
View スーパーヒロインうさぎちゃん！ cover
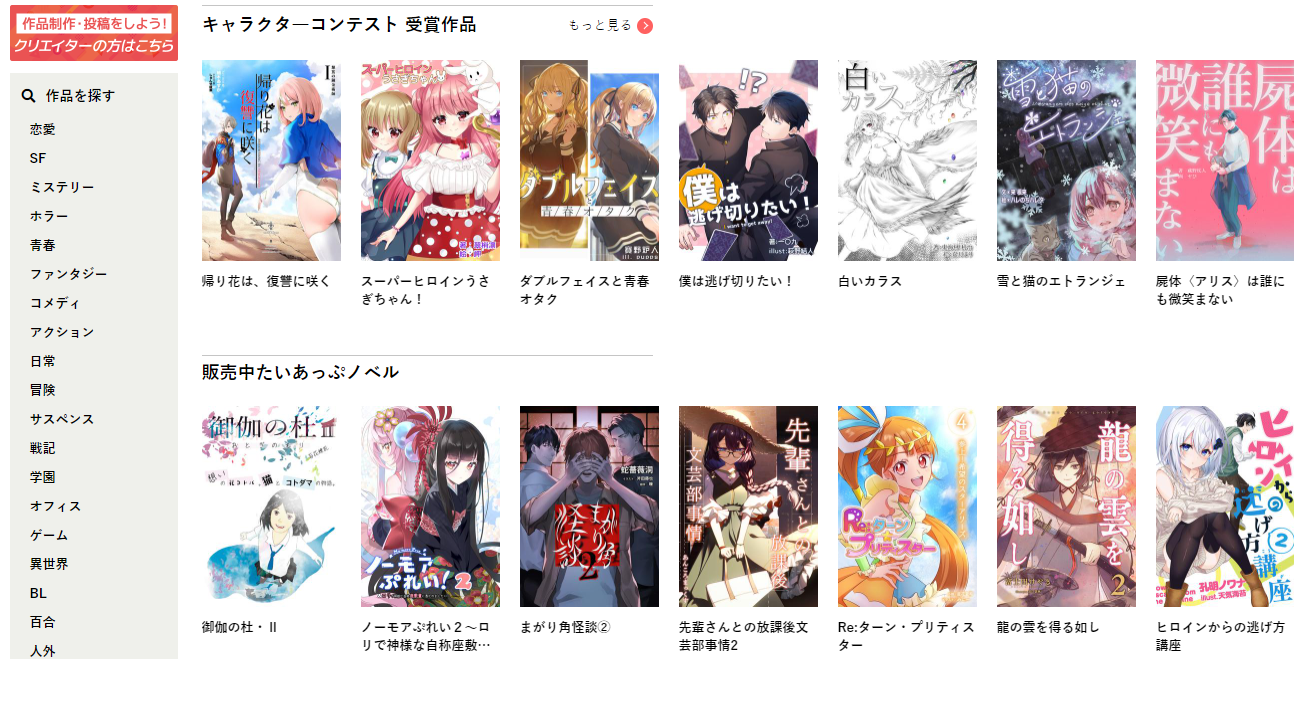[430, 160]
